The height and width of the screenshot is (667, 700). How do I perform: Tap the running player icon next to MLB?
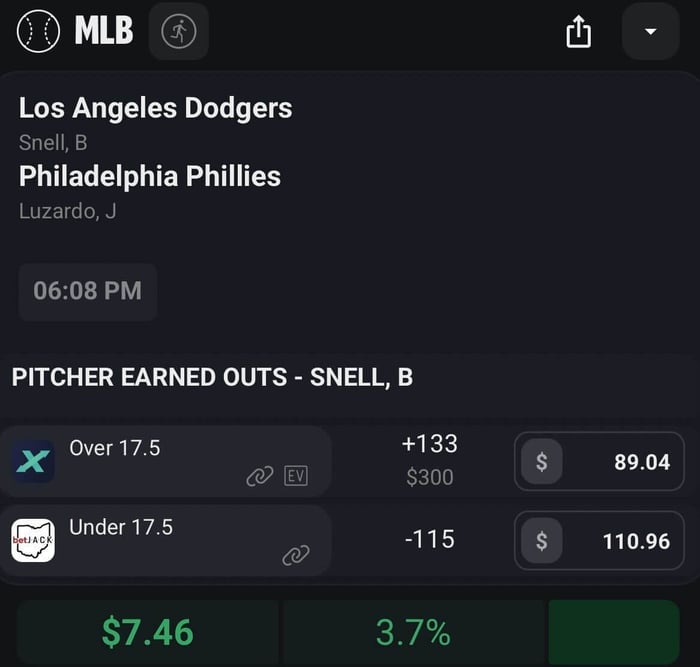(179, 31)
